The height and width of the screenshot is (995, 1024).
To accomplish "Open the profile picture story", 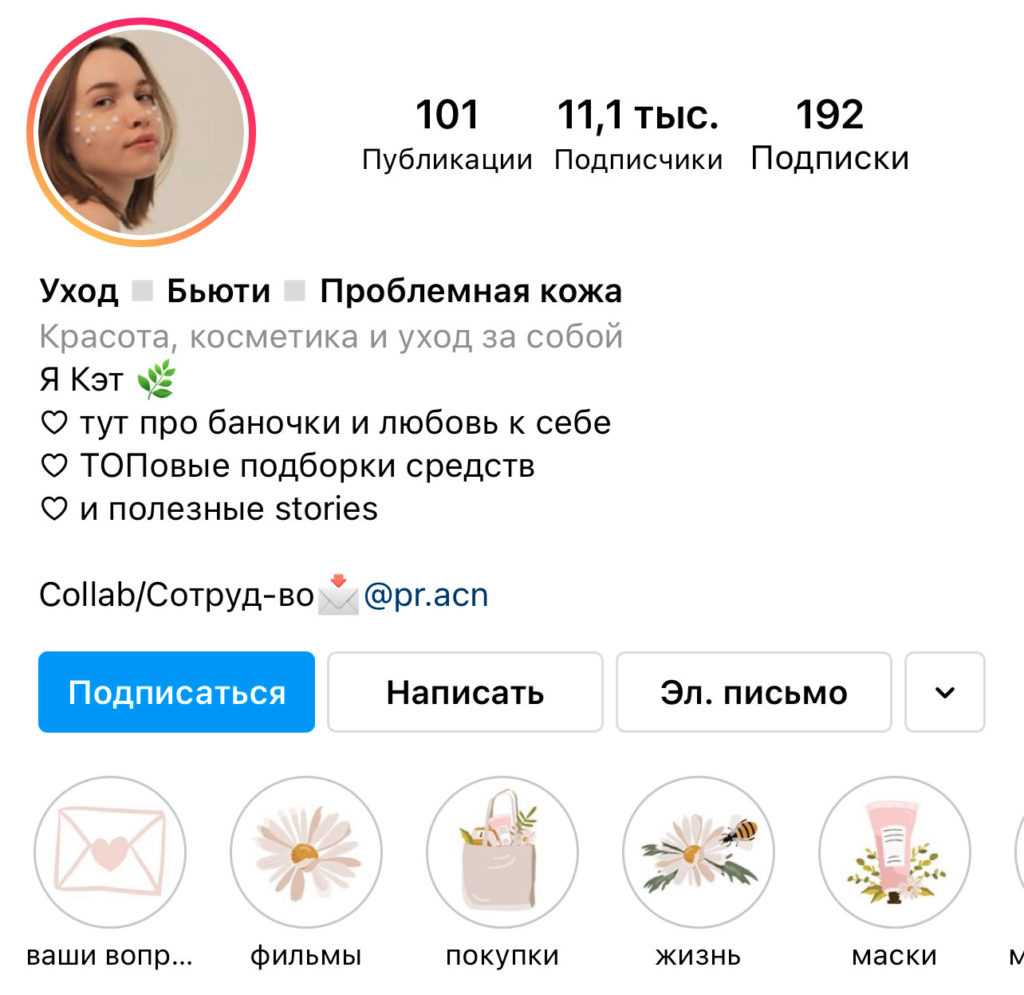I will click(140, 131).
